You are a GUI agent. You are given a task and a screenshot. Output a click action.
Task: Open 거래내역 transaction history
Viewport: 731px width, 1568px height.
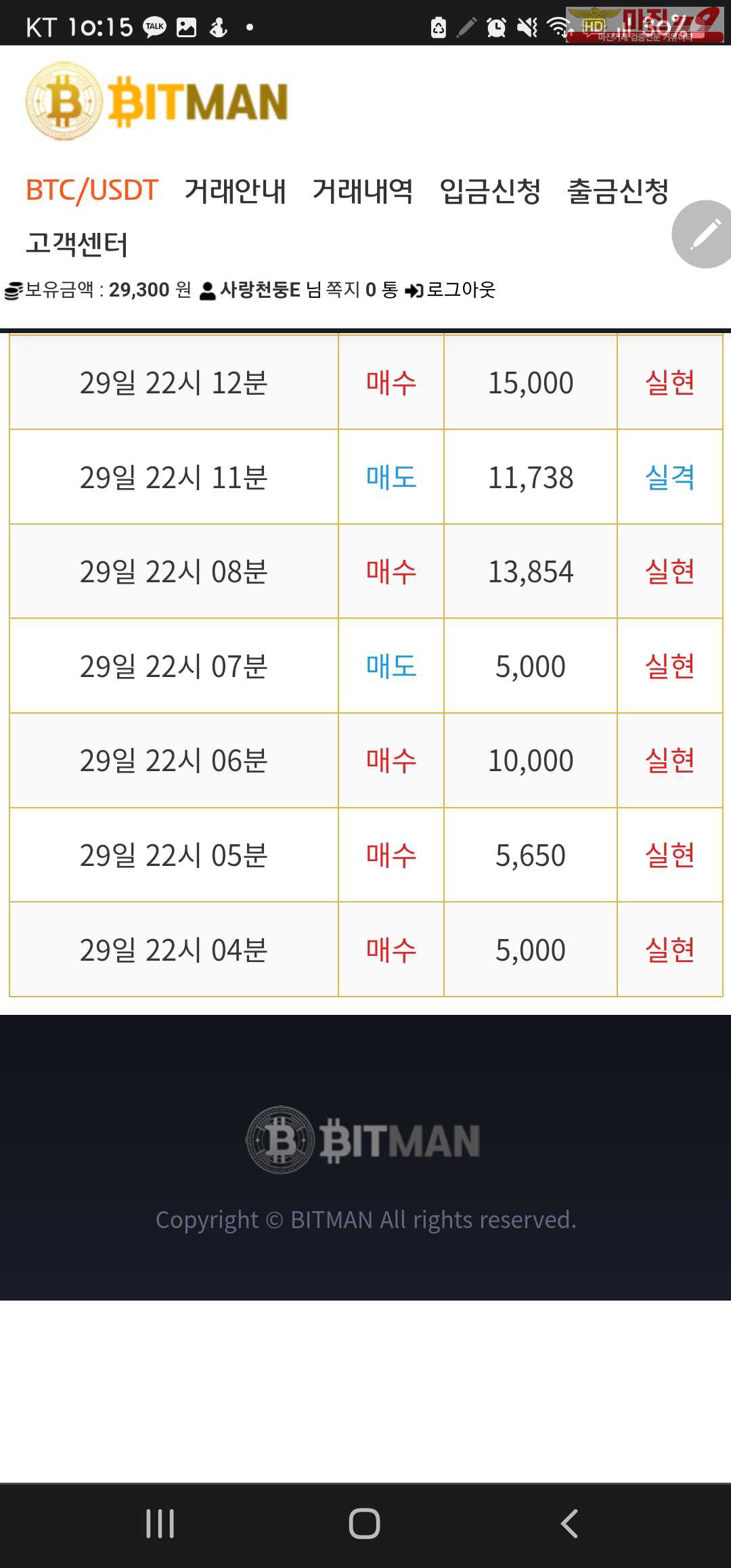[362, 190]
